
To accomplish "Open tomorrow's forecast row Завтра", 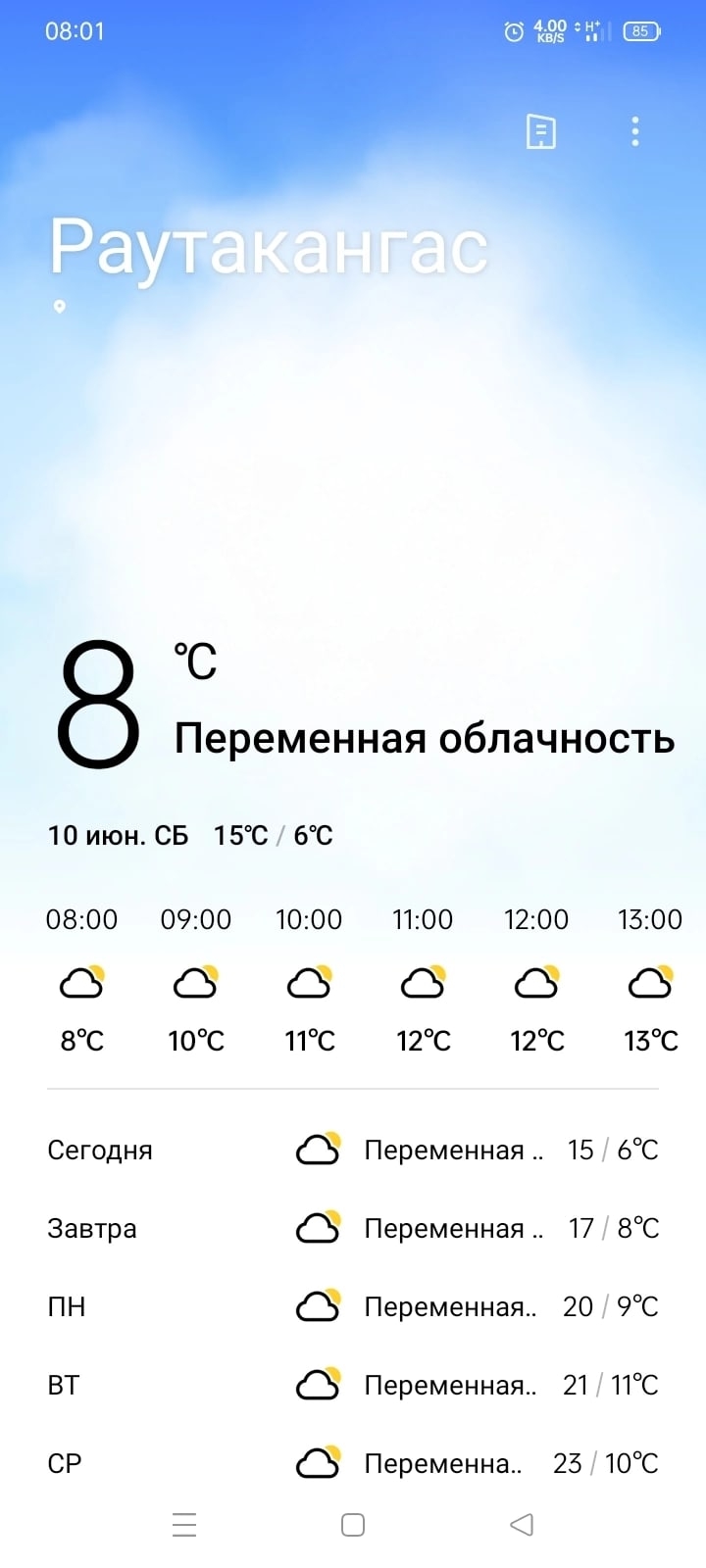I will 353,1228.
